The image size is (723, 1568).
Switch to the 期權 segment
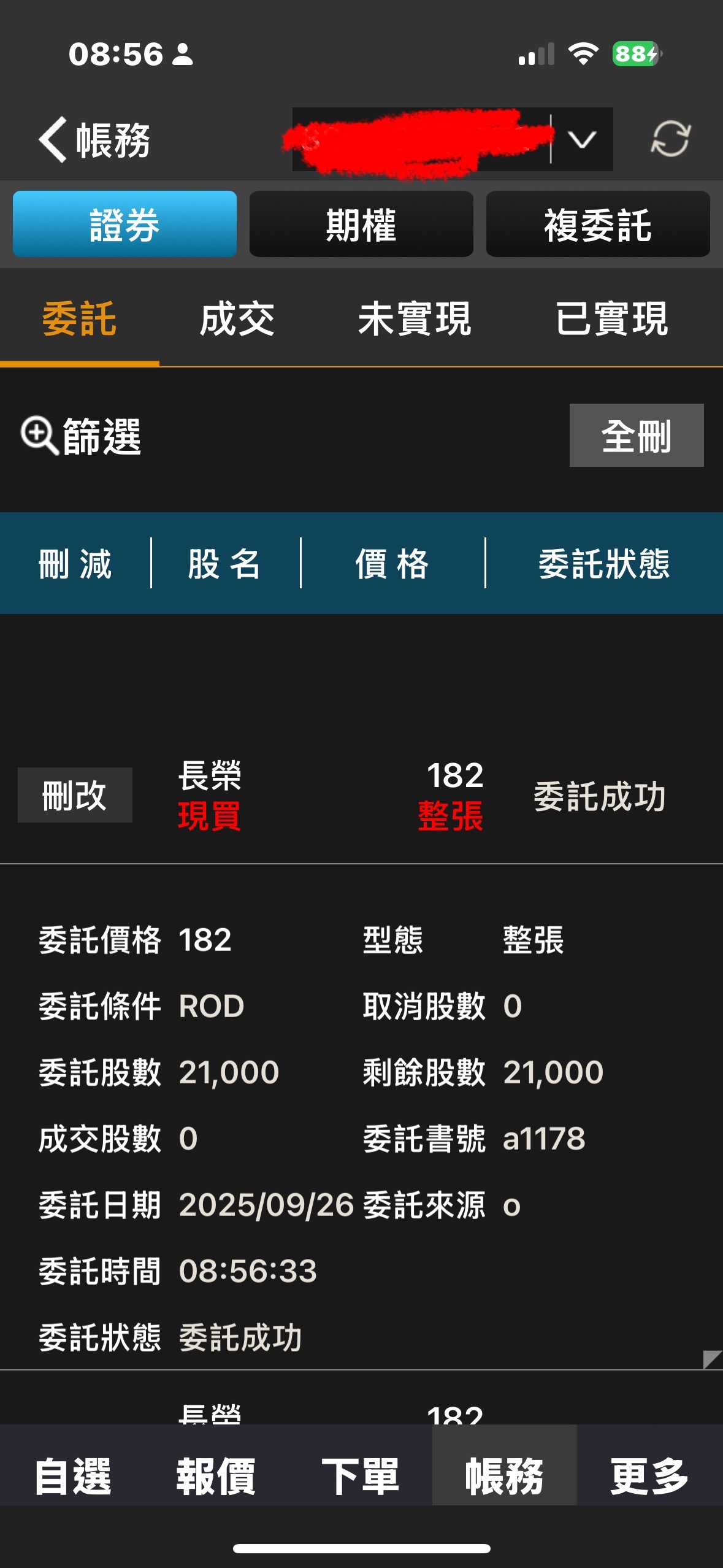[361, 224]
